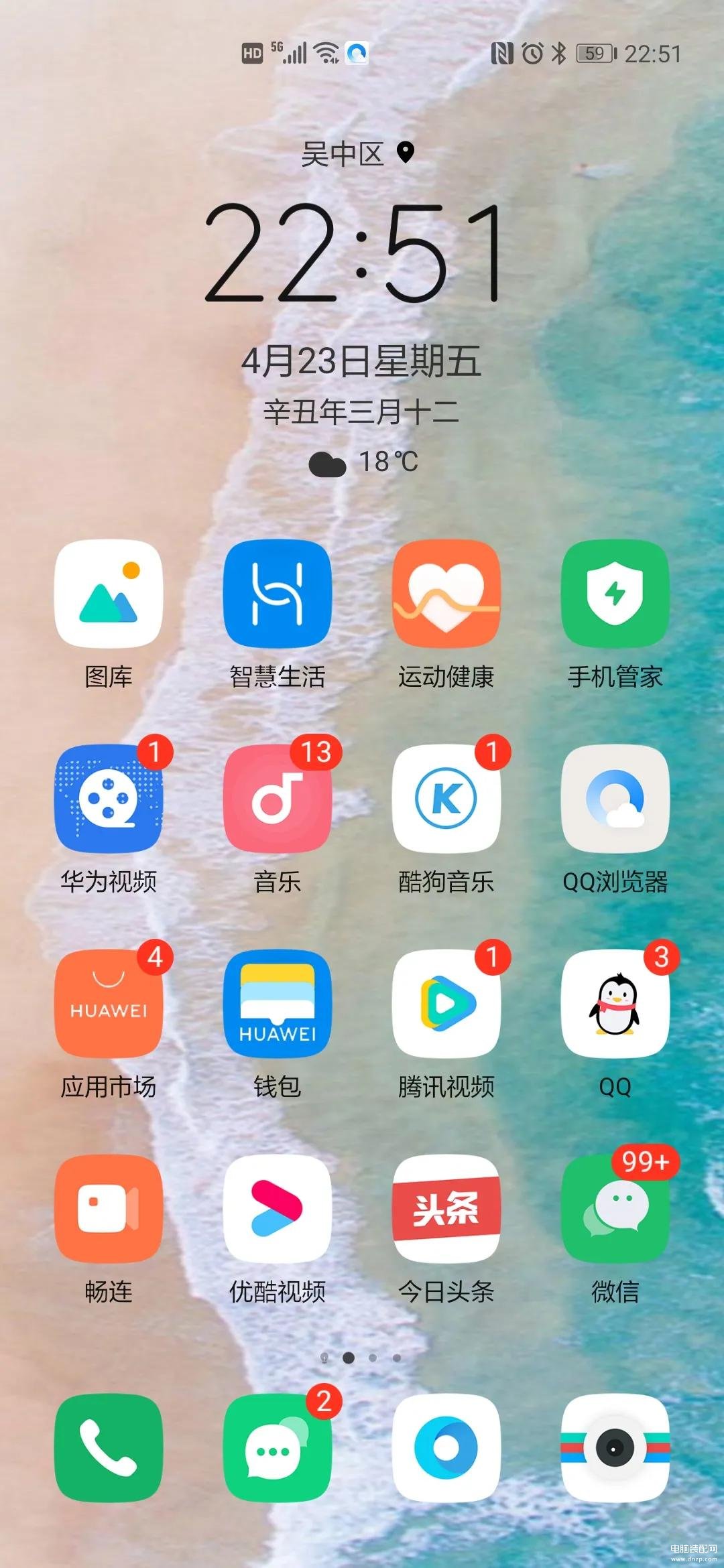Viewport: 724px width, 1568px height.
Task: Open the Huawei 钱包 wallet
Action: tap(278, 1004)
